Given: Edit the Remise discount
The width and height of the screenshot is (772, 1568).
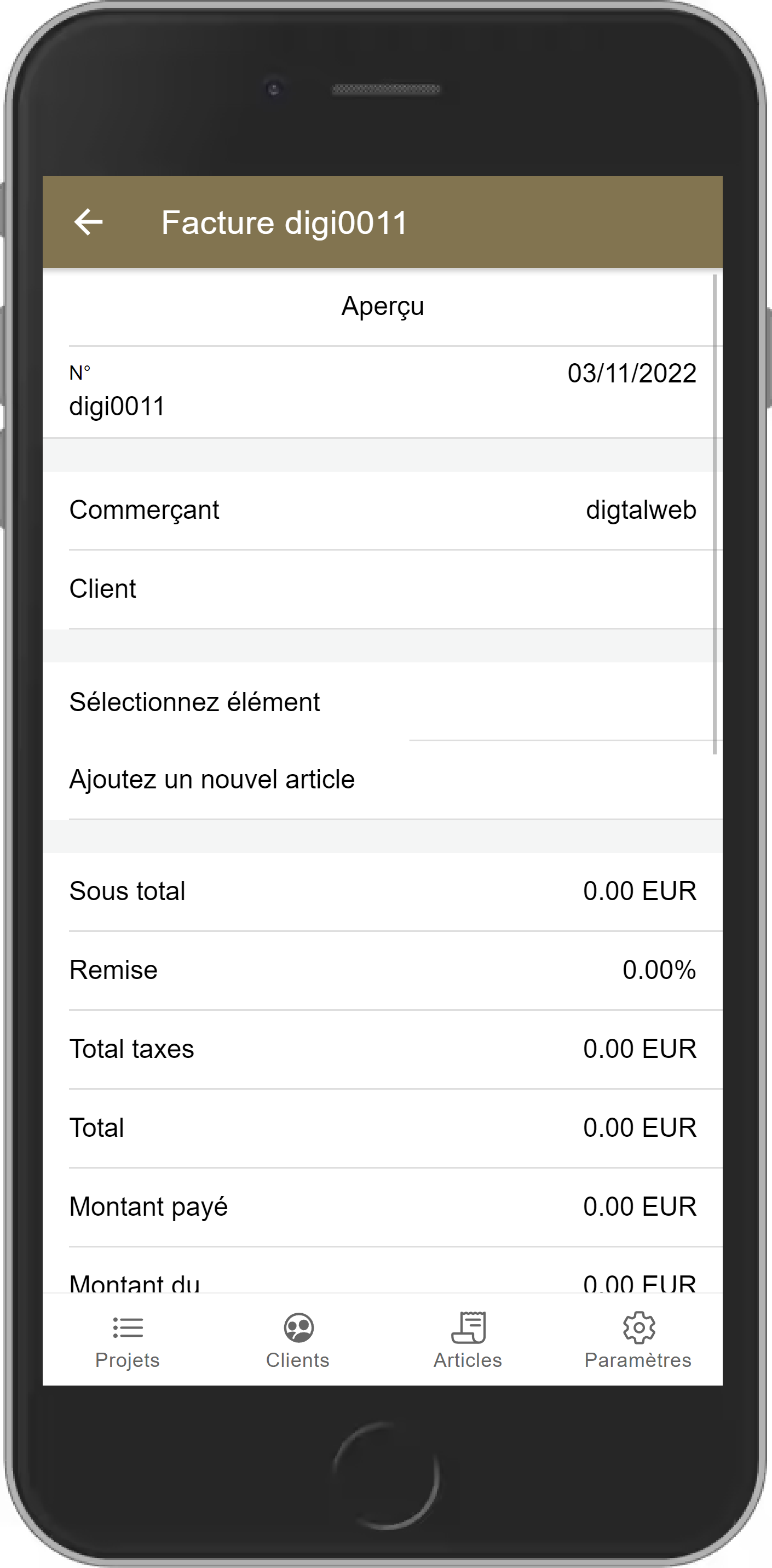Looking at the screenshot, I should [382, 970].
